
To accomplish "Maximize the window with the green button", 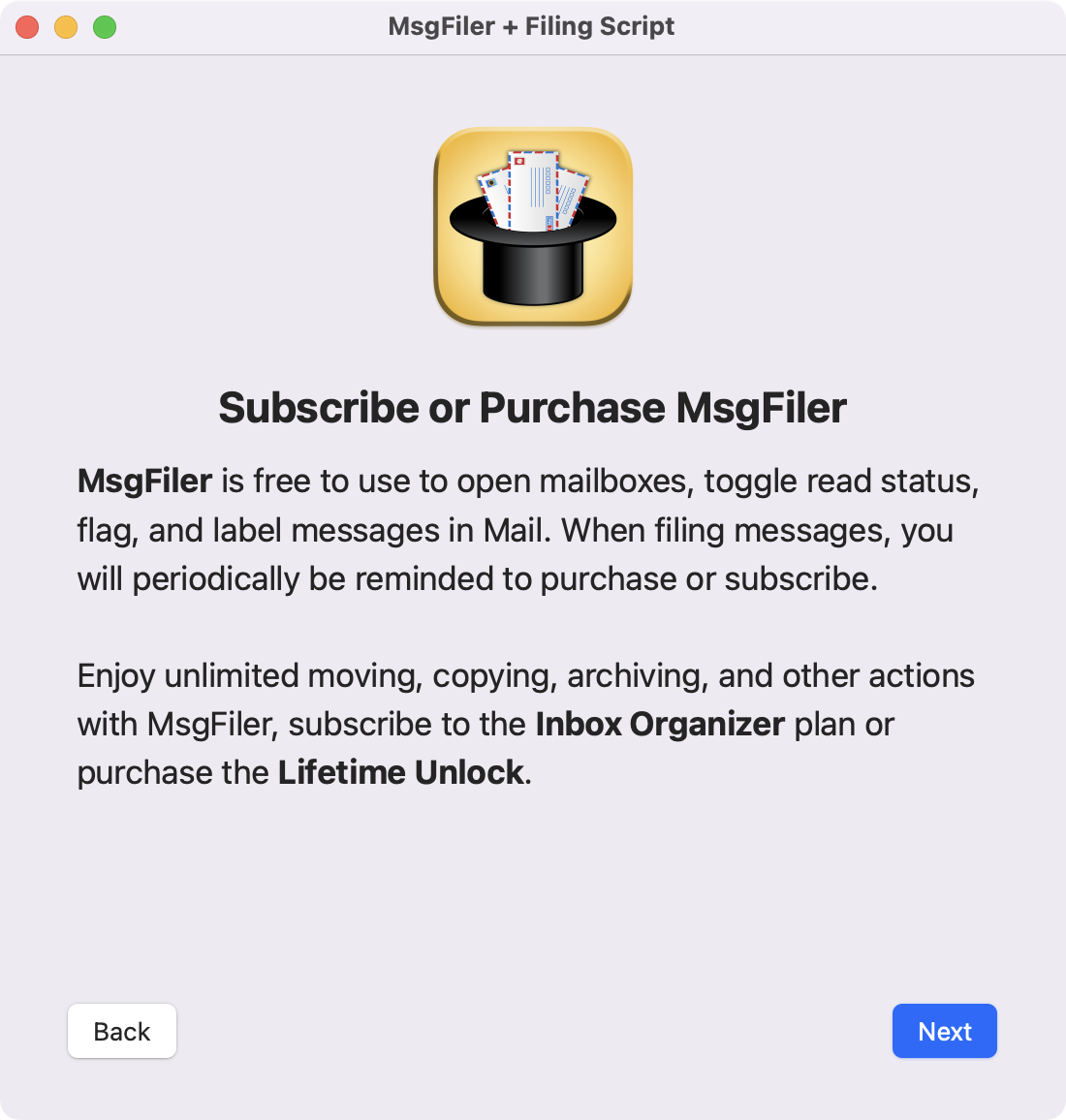I will pyautogui.click(x=105, y=27).
